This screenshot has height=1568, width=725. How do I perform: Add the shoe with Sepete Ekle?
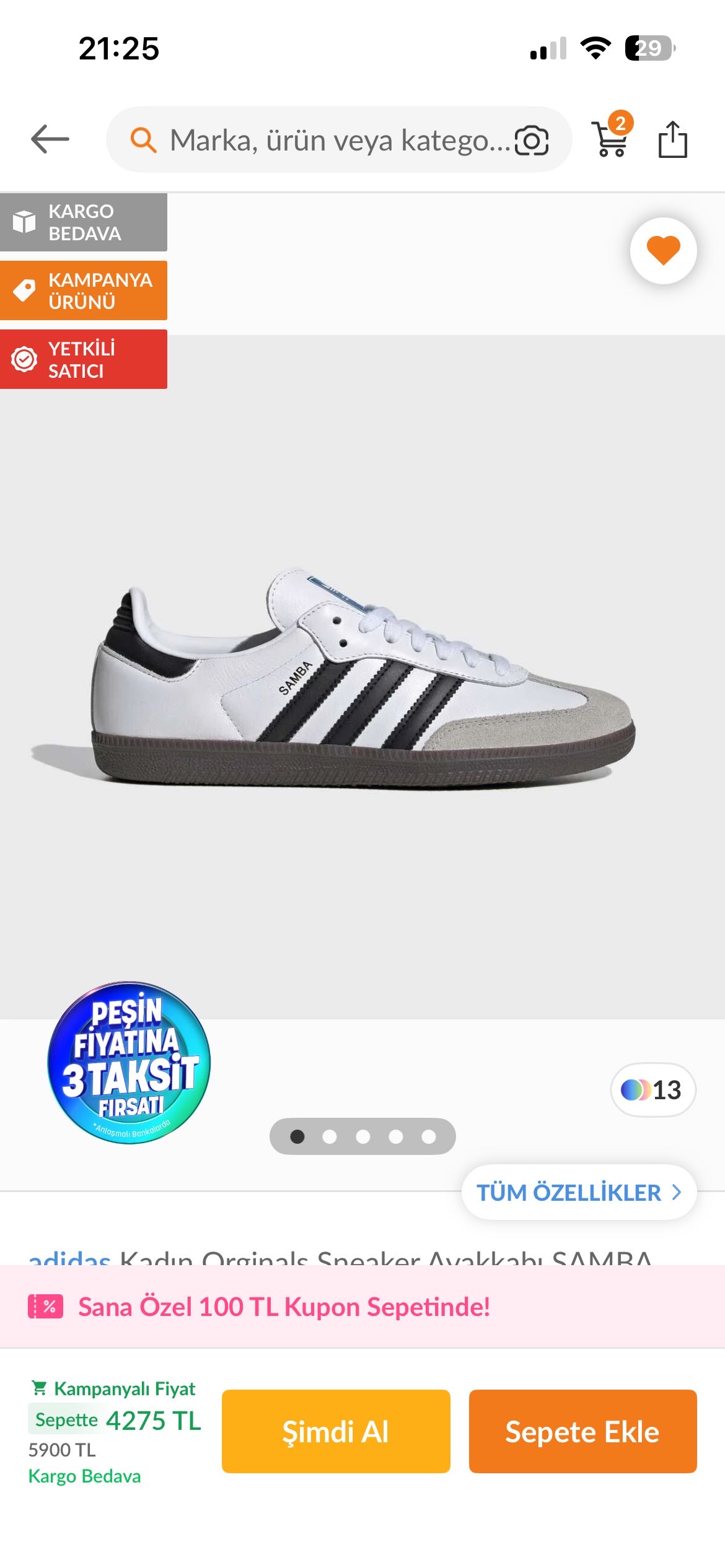(582, 1432)
